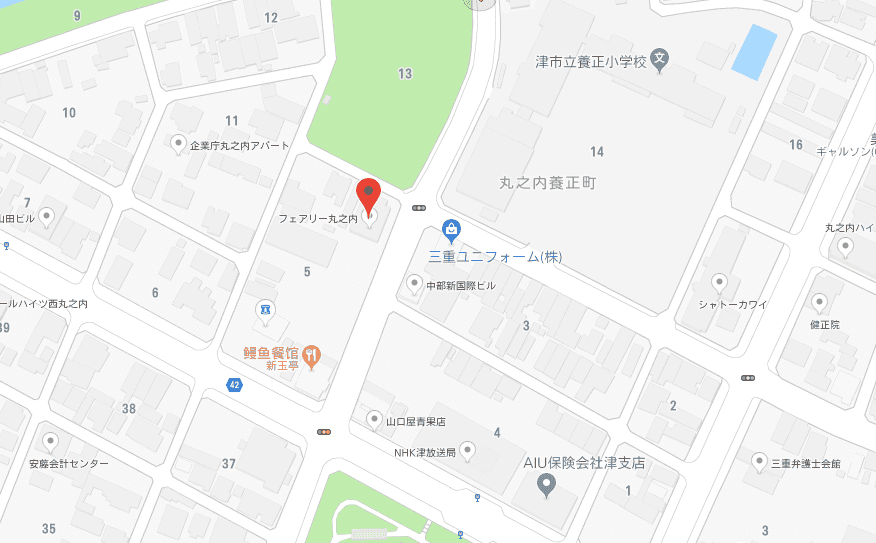Select the 安藤会計センター marker
Image resolution: width=876 pixels, height=543 pixels.
[51, 440]
